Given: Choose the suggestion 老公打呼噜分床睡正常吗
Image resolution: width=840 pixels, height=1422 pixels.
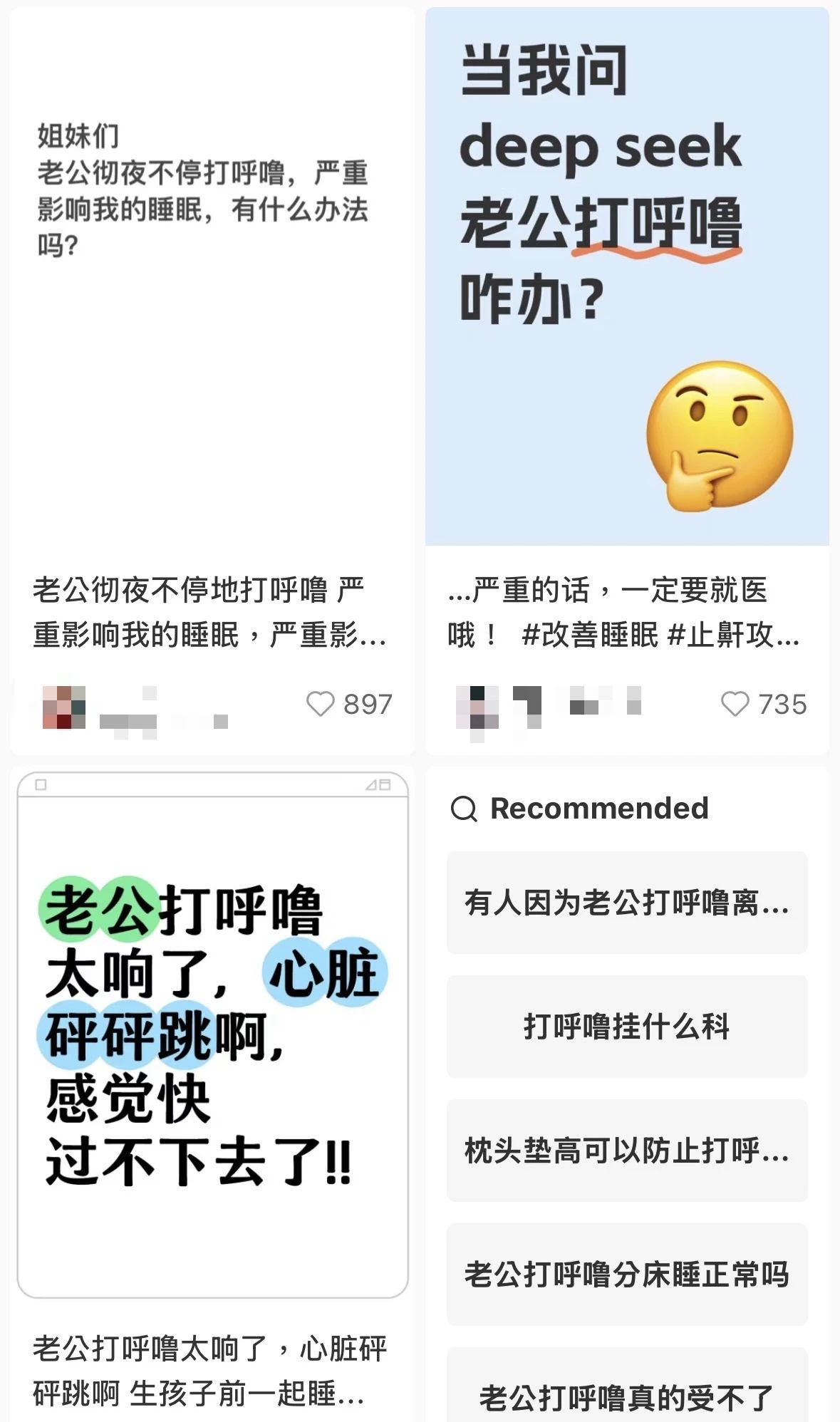Looking at the screenshot, I should pyautogui.click(x=627, y=1275).
